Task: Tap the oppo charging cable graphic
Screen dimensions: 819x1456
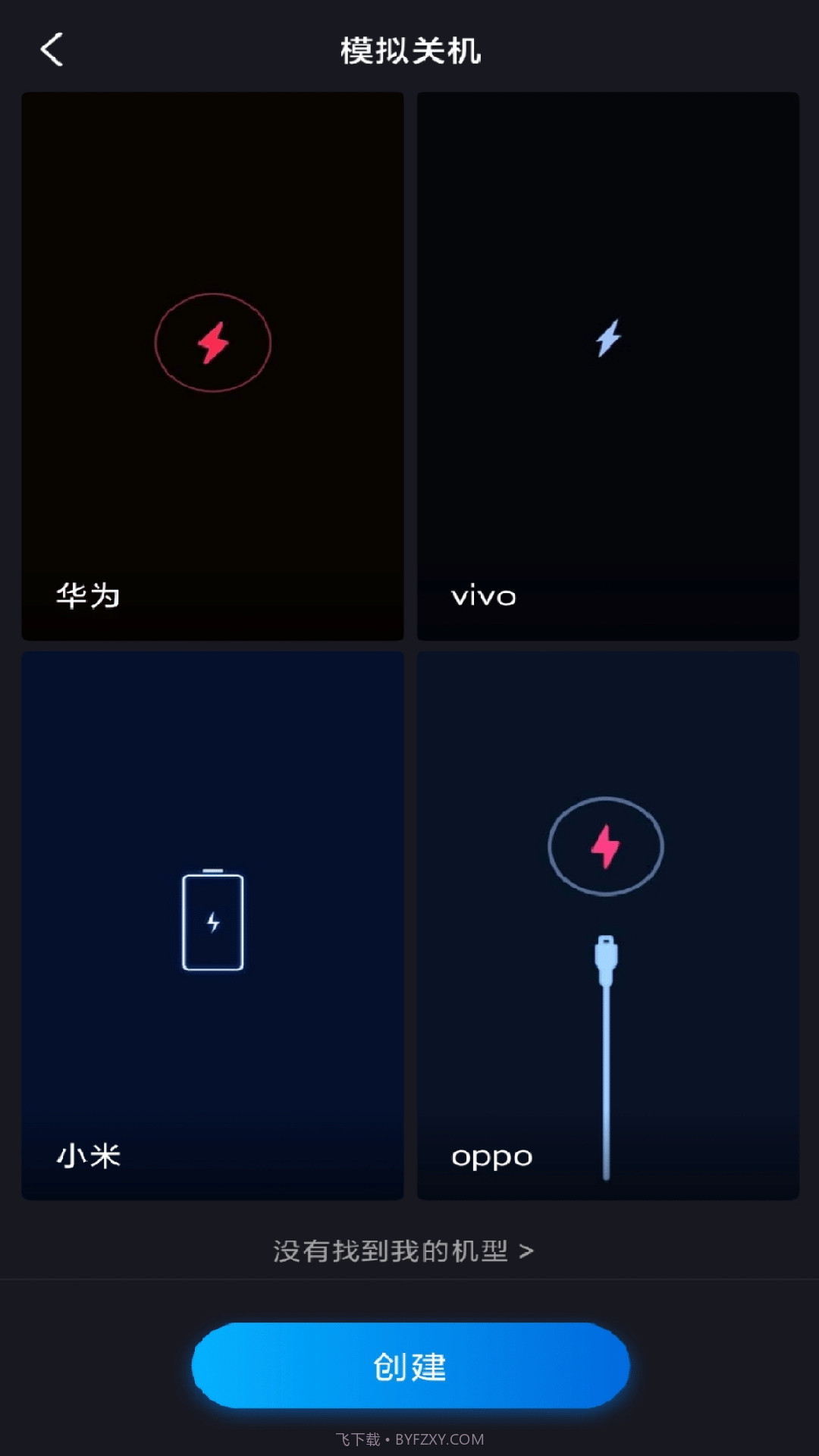Action: click(x=604, y=1046)
